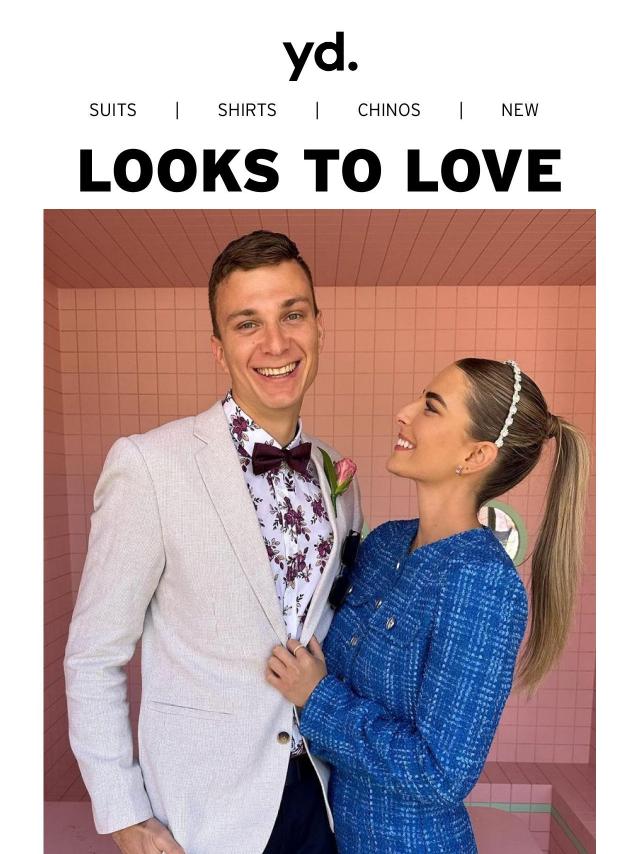Open the SUITS category link
The width and height of the screenshot is (640, 854).
point(112,110)
